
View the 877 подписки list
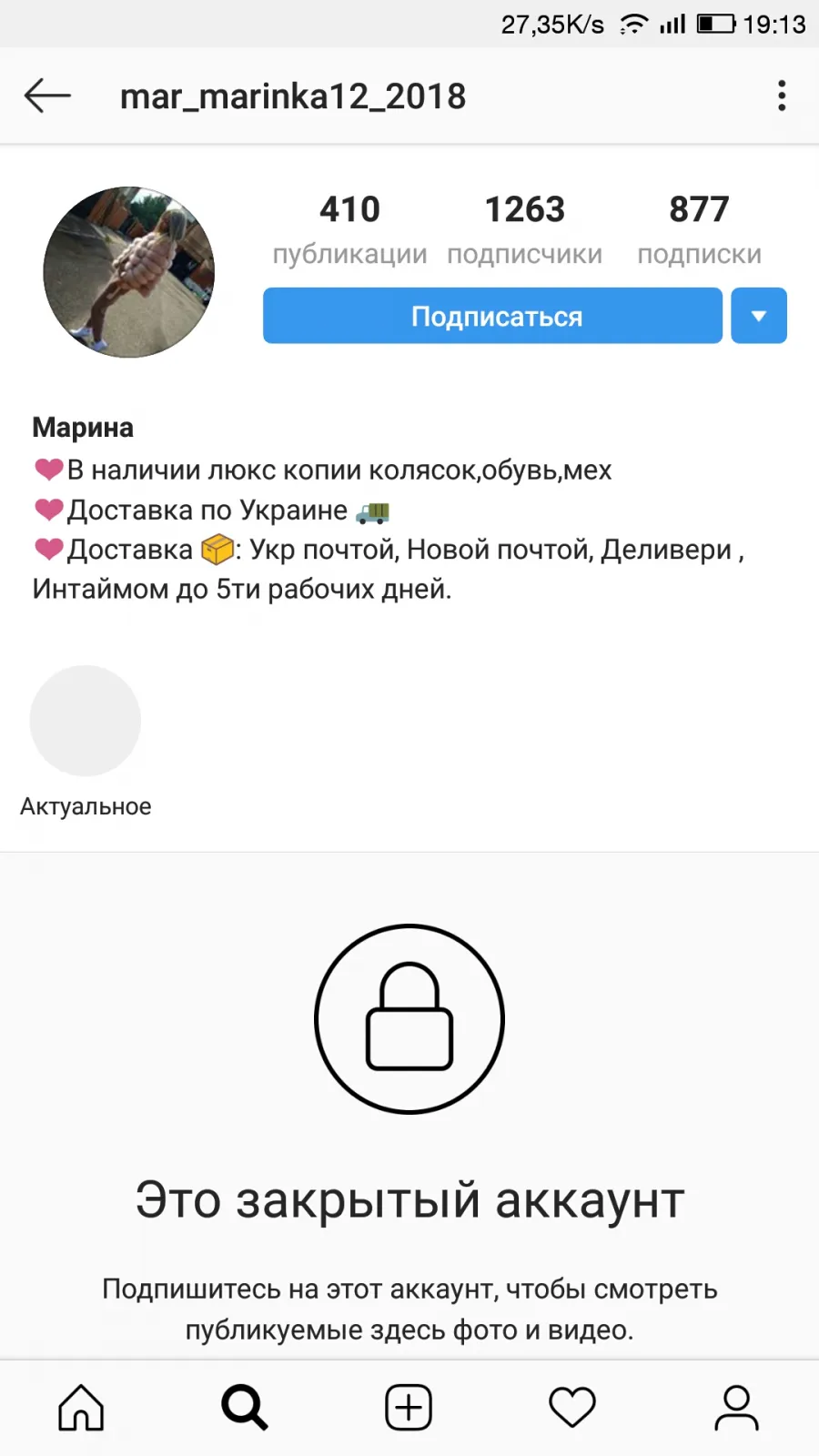tap(699, 229)
